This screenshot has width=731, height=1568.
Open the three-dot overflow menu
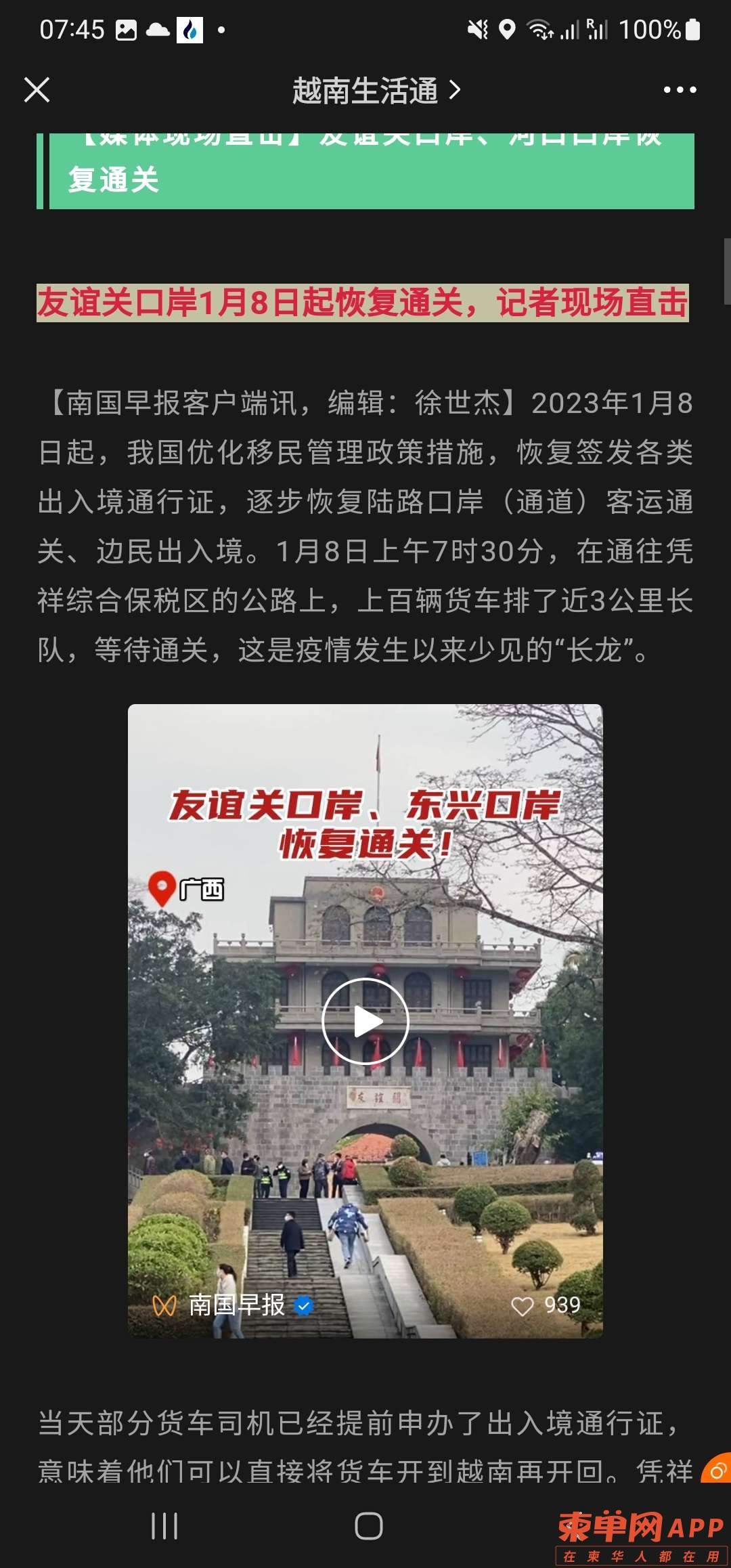(x=680, y=89)
